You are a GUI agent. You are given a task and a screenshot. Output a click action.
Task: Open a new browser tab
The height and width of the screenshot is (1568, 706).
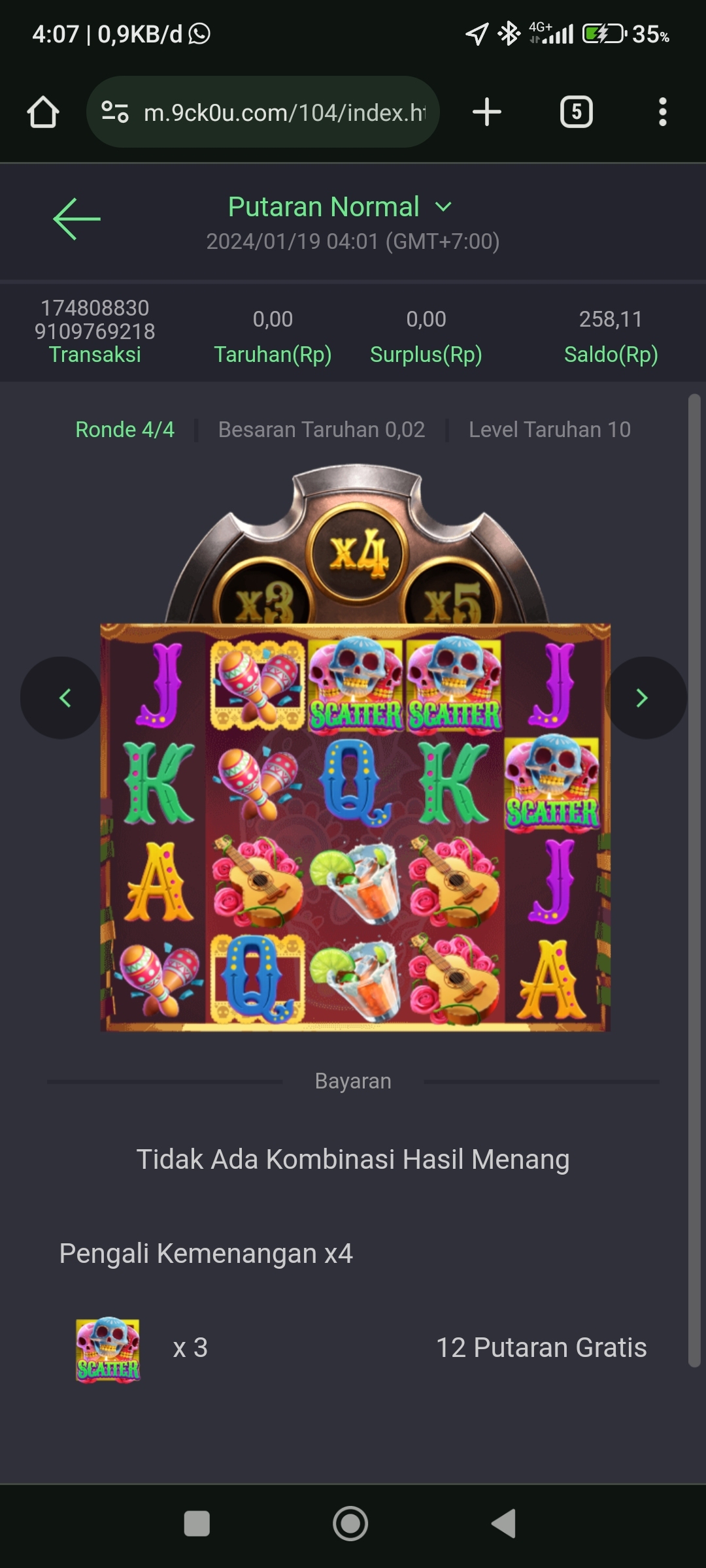[487, 112]
